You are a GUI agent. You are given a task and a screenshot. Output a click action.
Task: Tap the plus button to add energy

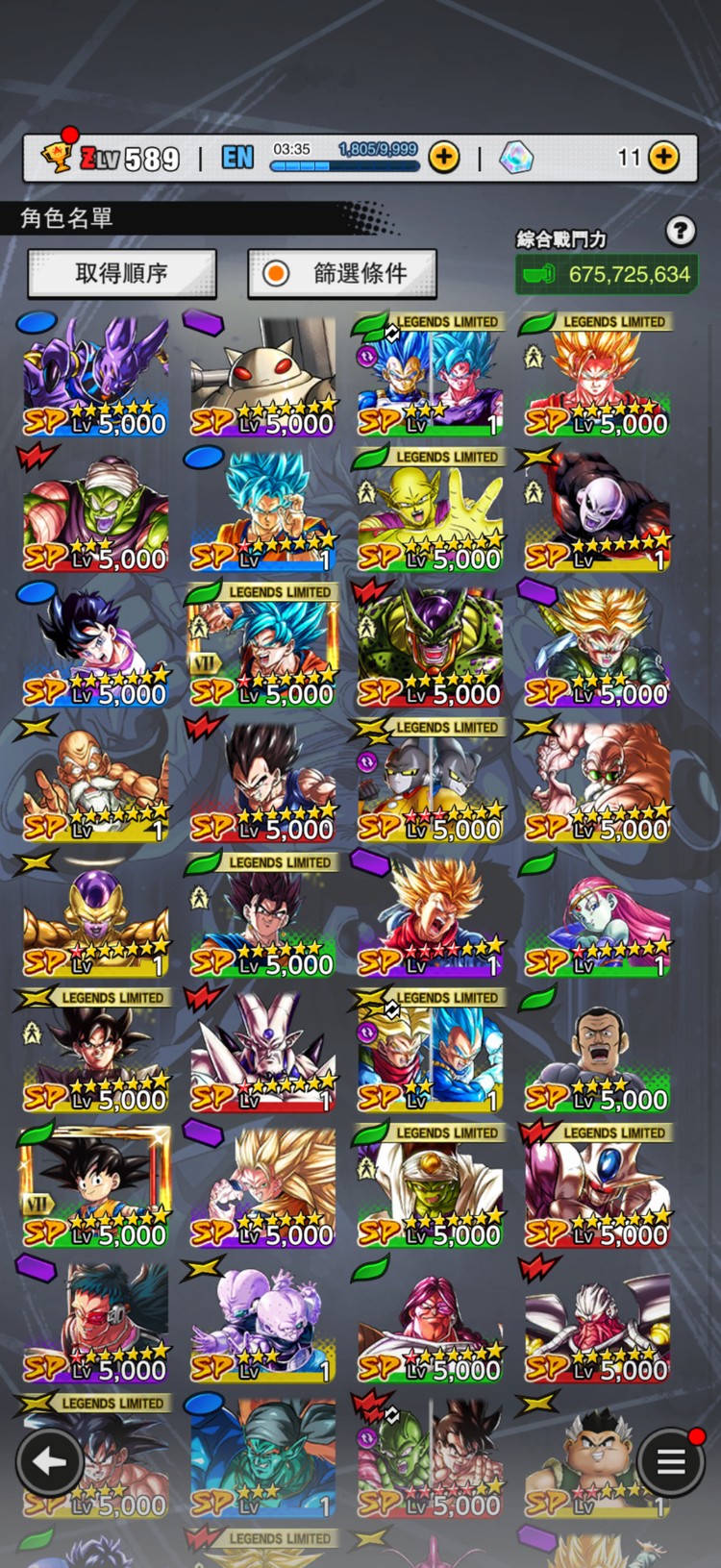pos(443,157)
